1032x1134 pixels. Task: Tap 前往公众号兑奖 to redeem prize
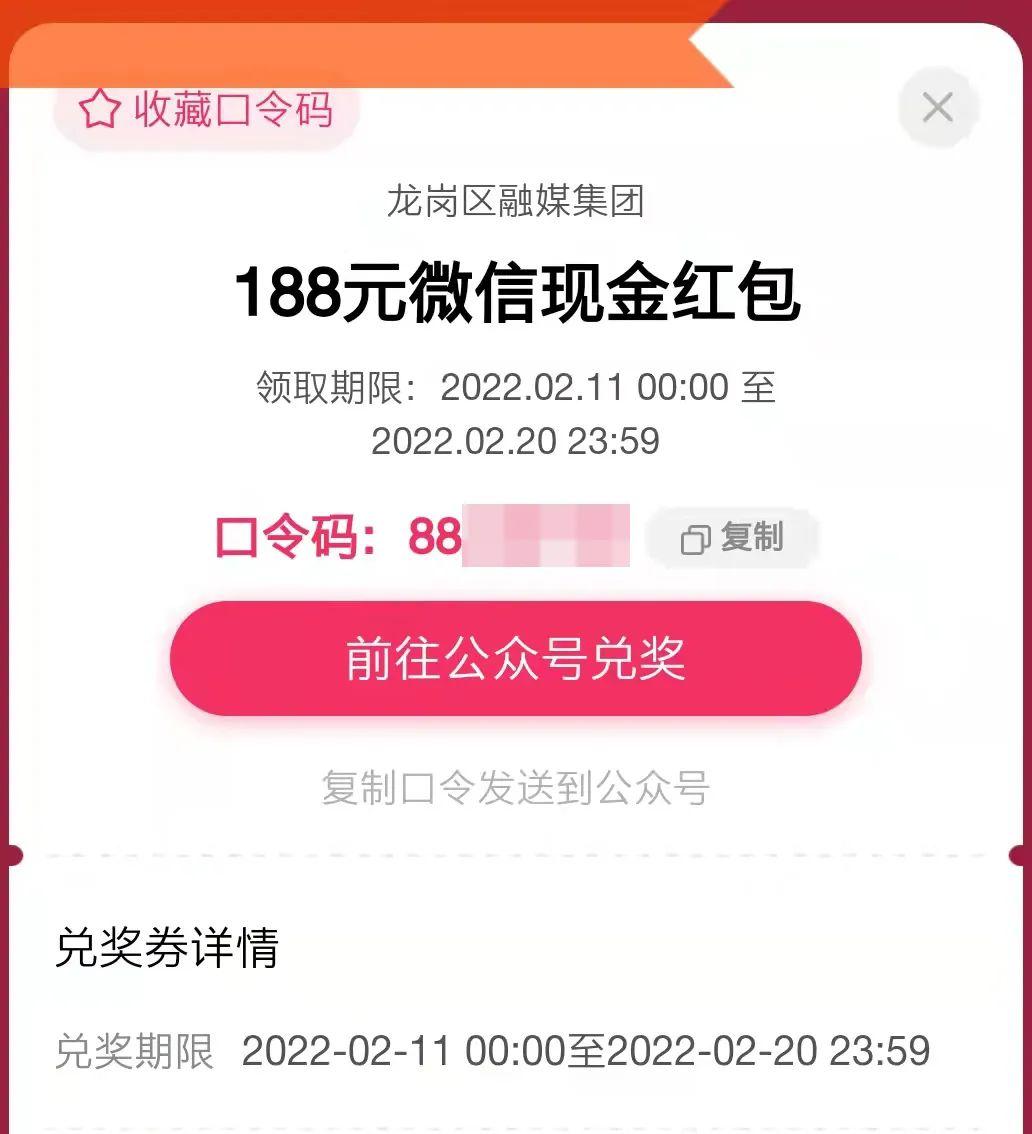515,658
